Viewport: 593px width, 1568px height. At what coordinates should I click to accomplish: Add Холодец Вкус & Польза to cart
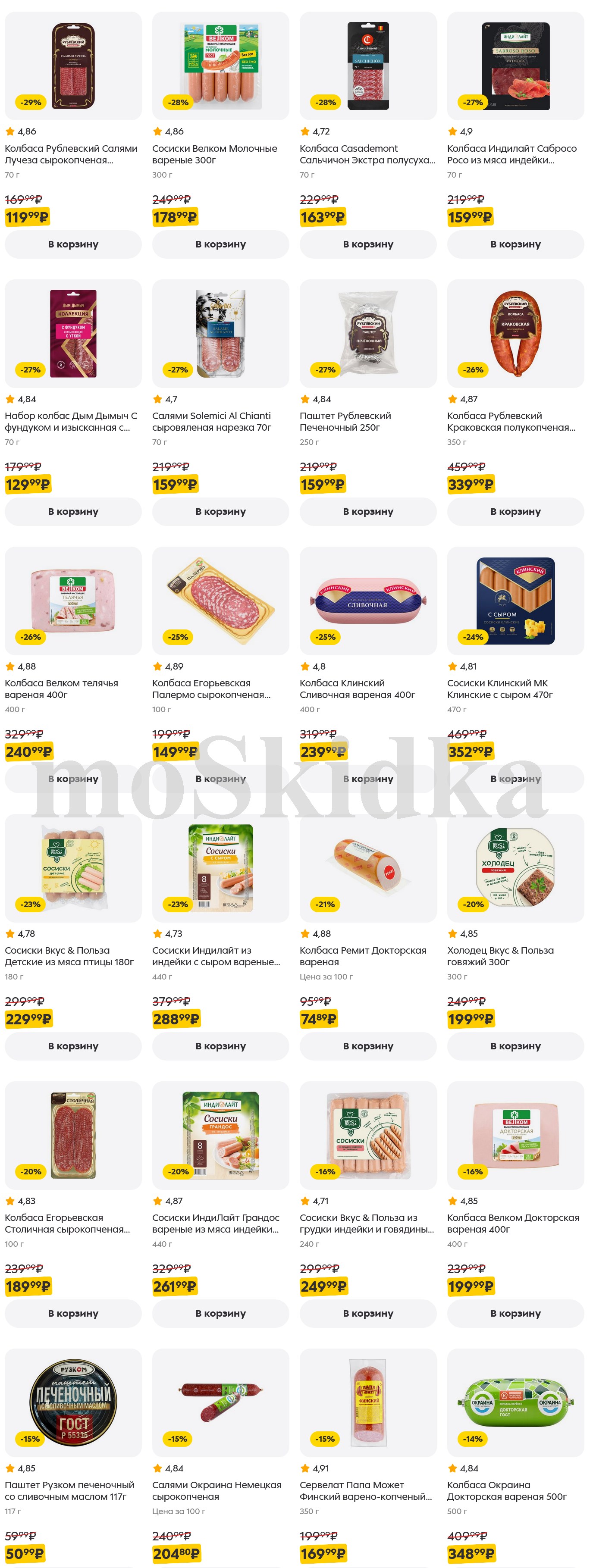point(515,1046)
